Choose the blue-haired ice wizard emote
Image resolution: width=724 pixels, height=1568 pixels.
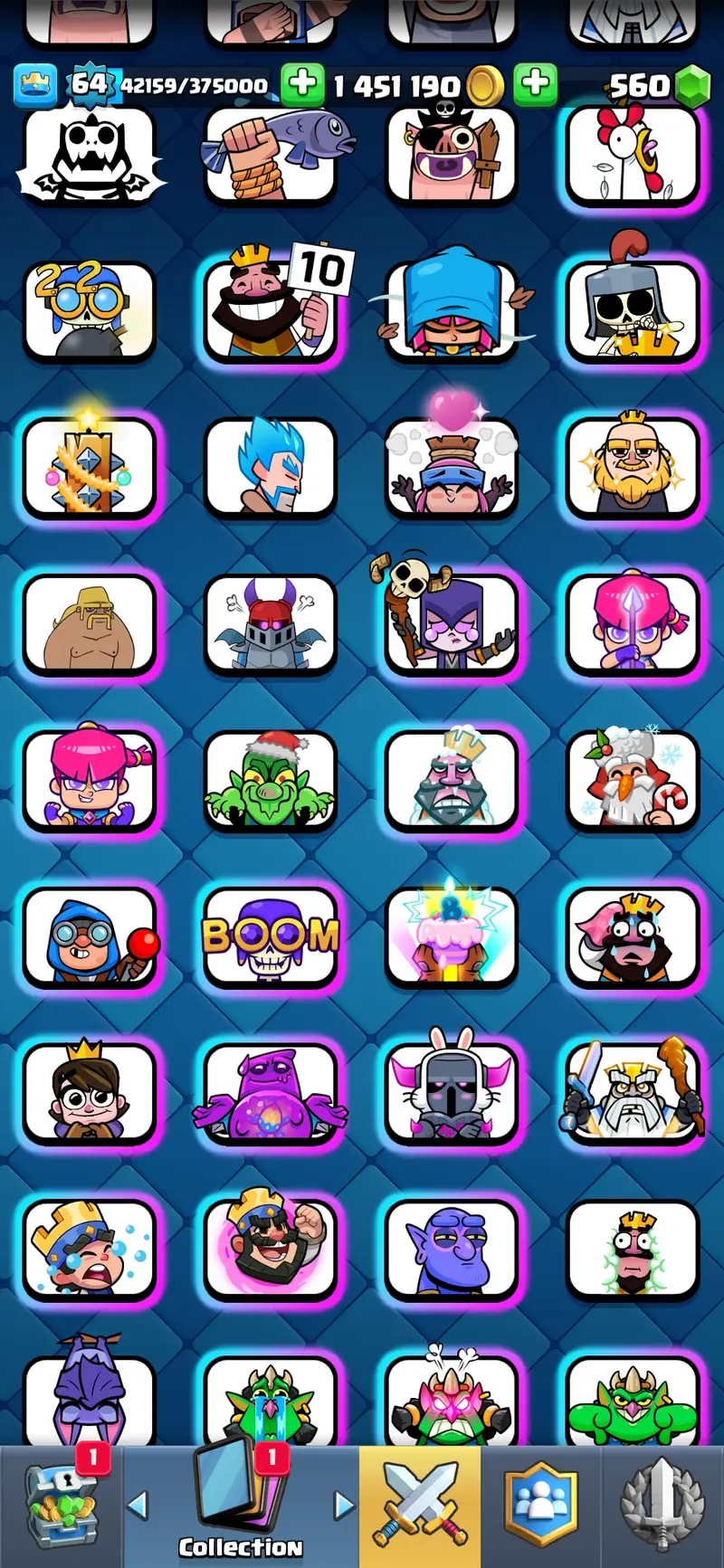[270, 467]
